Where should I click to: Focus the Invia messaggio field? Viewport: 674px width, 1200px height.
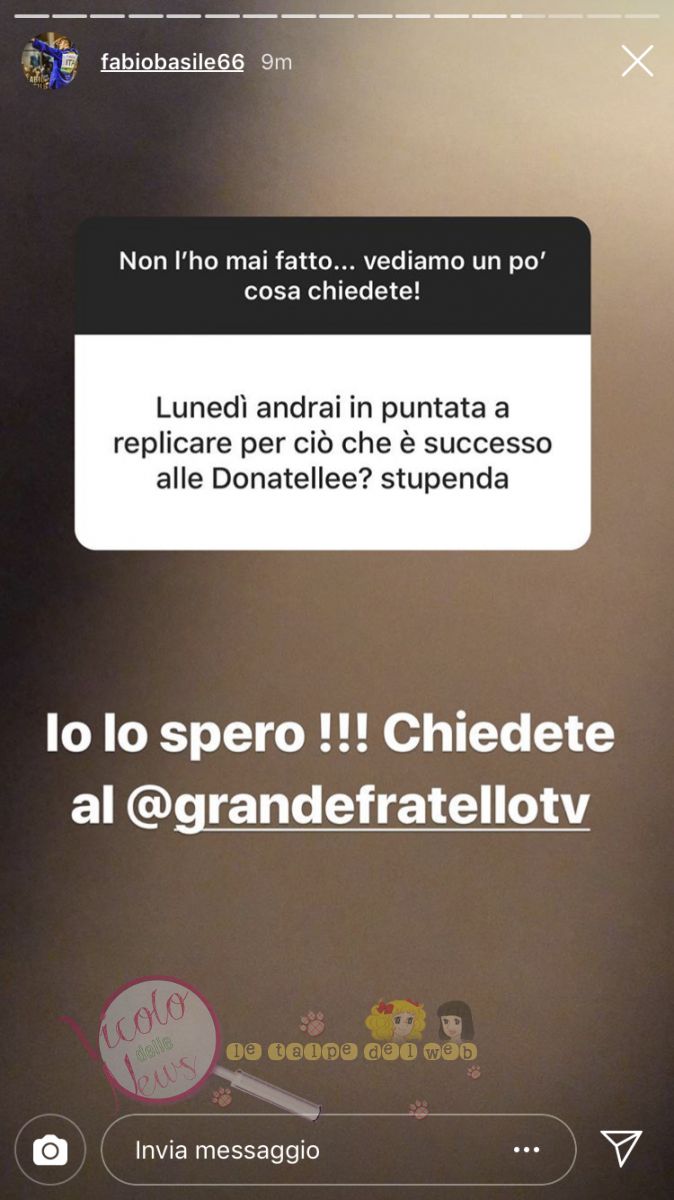[x=300, y=1150]
